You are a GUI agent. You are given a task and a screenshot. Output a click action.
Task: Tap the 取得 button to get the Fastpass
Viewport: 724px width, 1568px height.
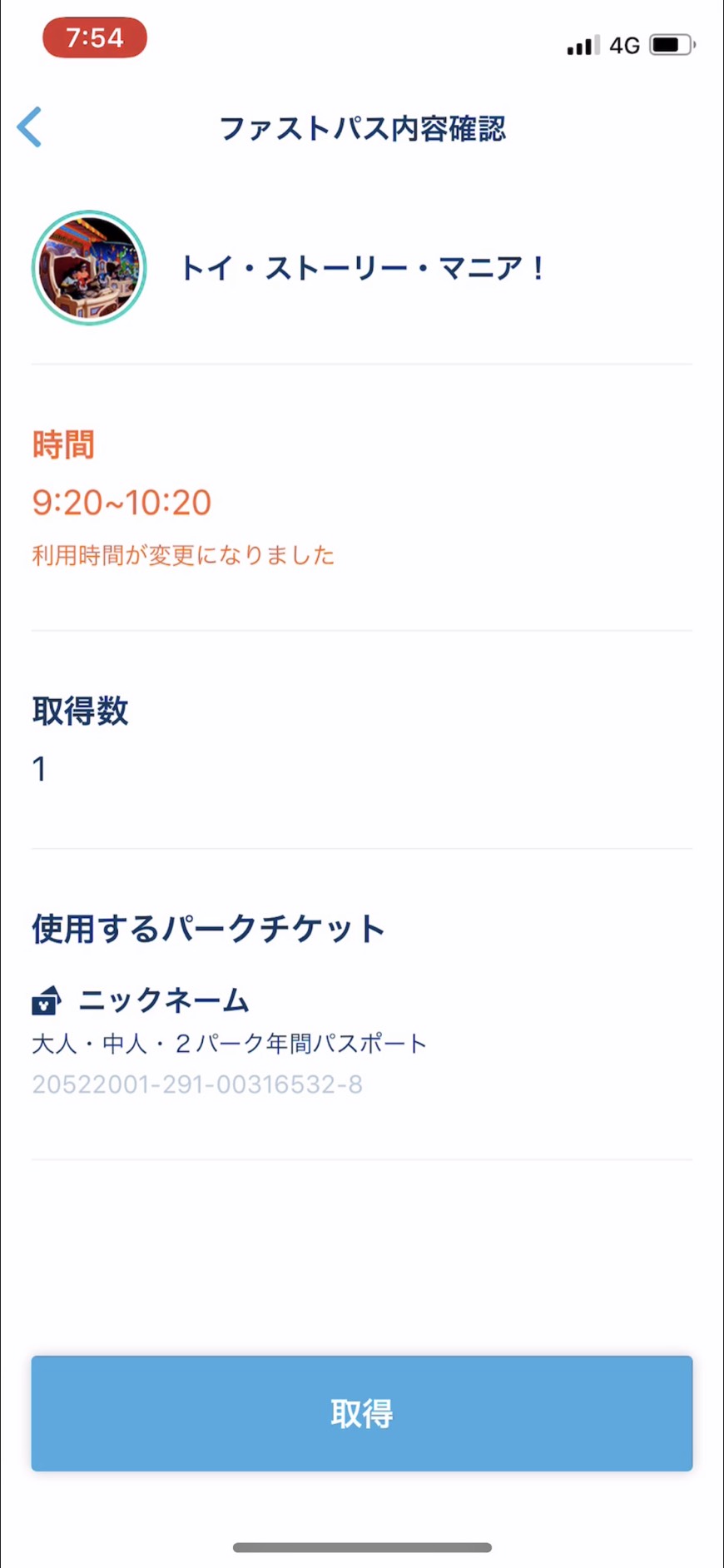(x=361, y=1413)
